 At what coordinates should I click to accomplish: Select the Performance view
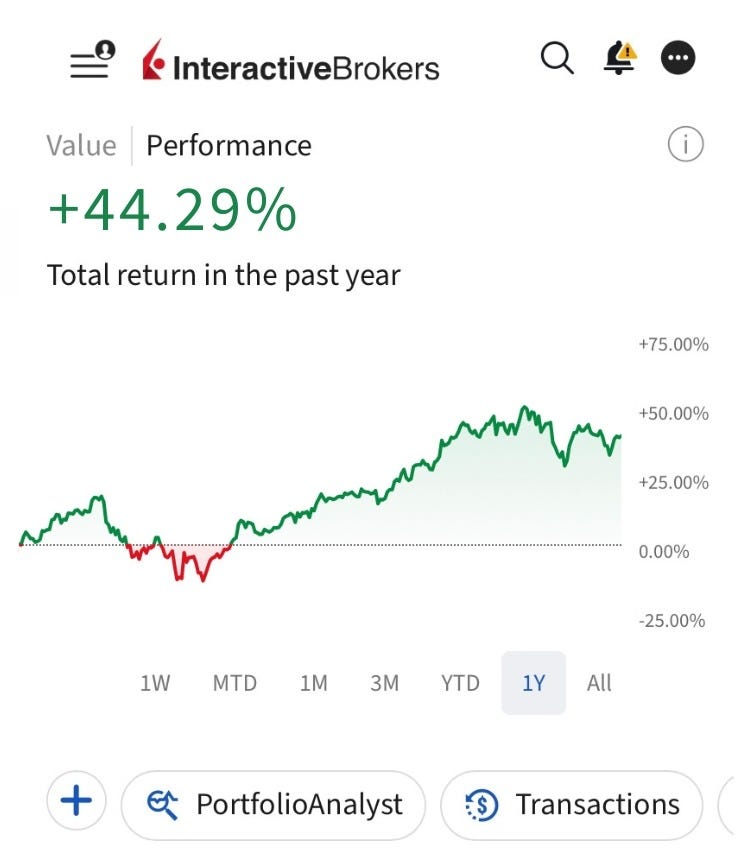click(x=229, y=146)
